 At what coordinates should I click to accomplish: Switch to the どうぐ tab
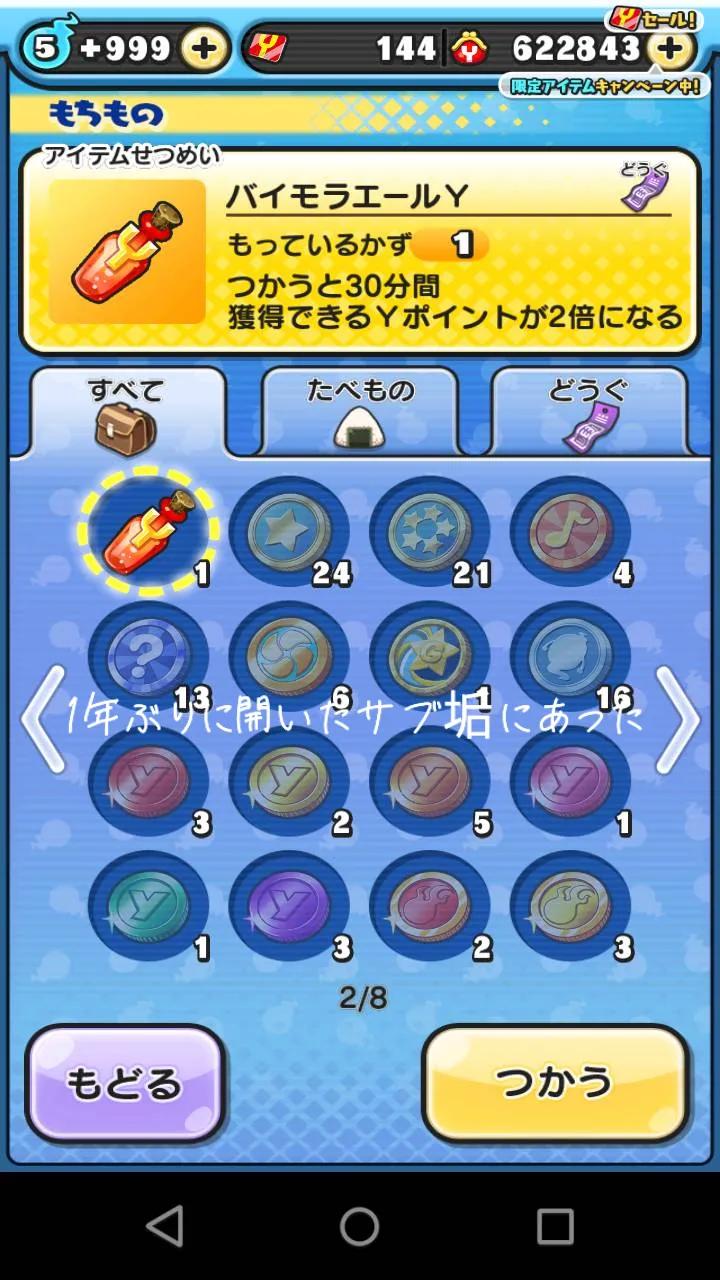(x=588, y=411)
